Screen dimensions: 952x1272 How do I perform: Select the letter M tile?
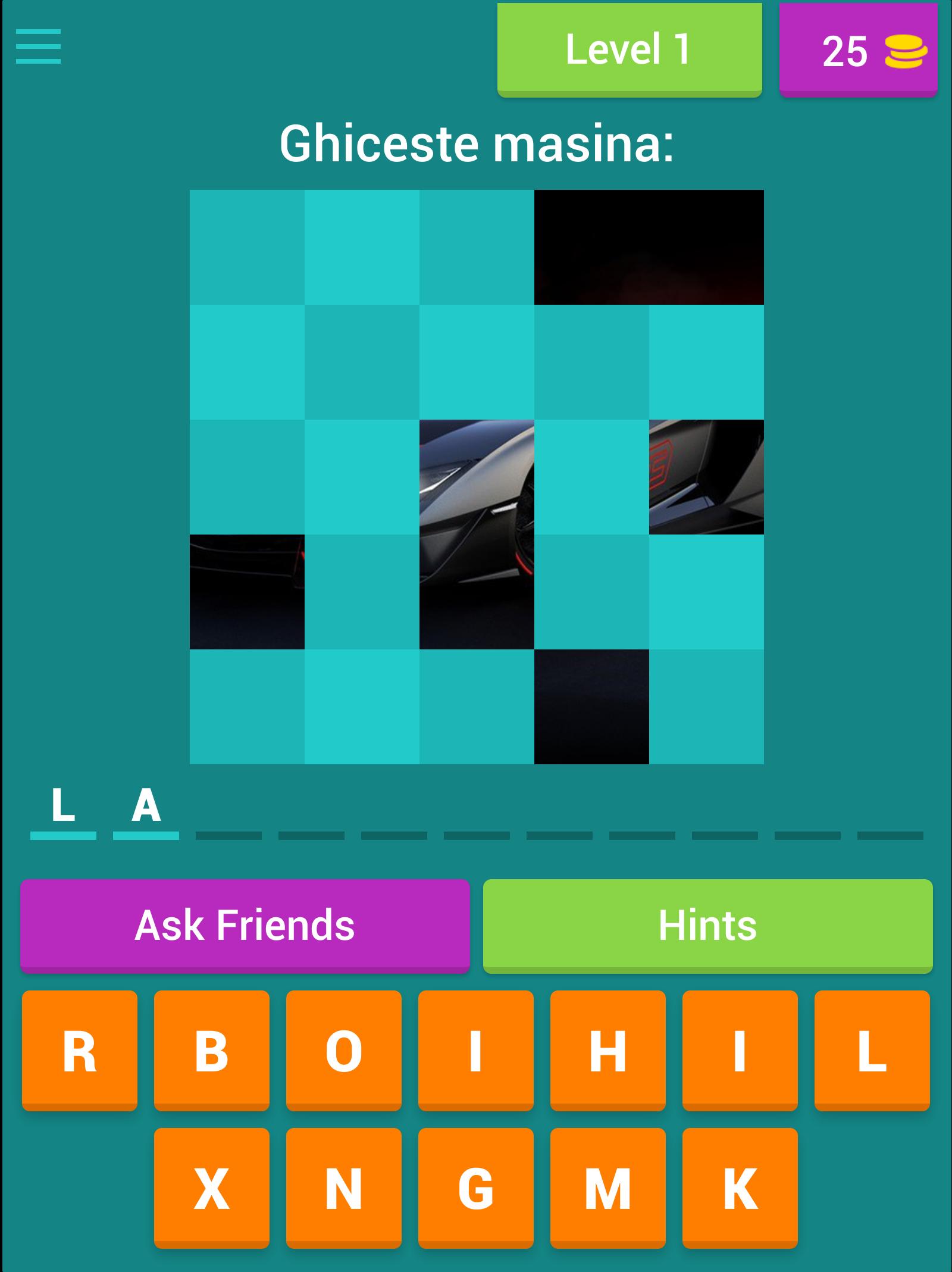[x=607, y=1187]
